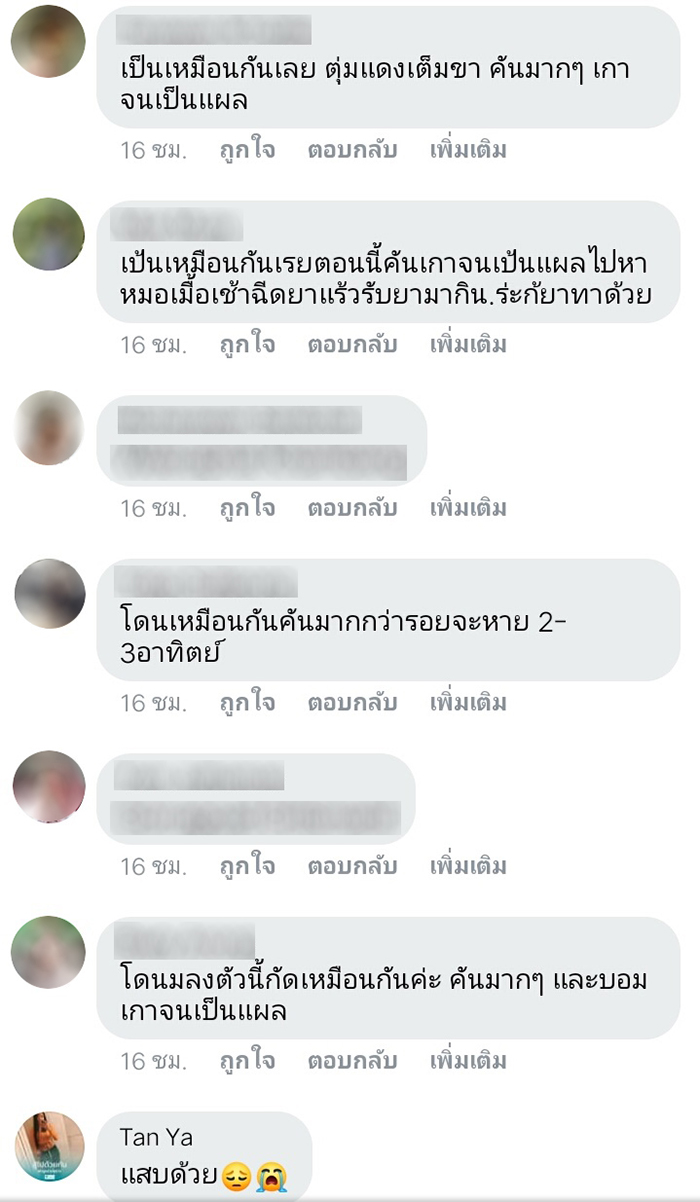Open เพิ่มเติม on the ตุ่มแดงเต็มขา comment
The height and width of the screenshot is (1202, 700).
pyautogui.click(x=468, y=150)
